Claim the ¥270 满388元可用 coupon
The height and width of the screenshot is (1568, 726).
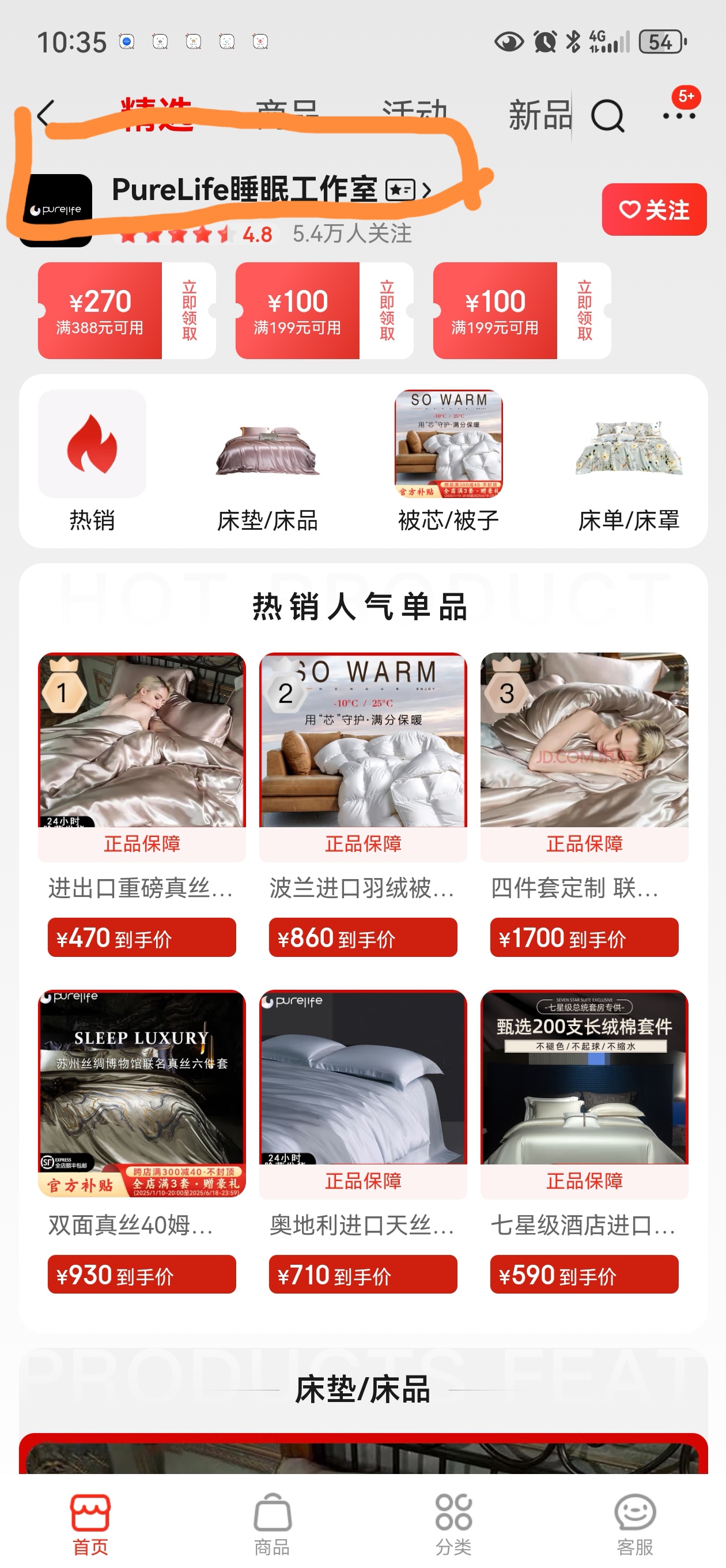pos(189,311)
